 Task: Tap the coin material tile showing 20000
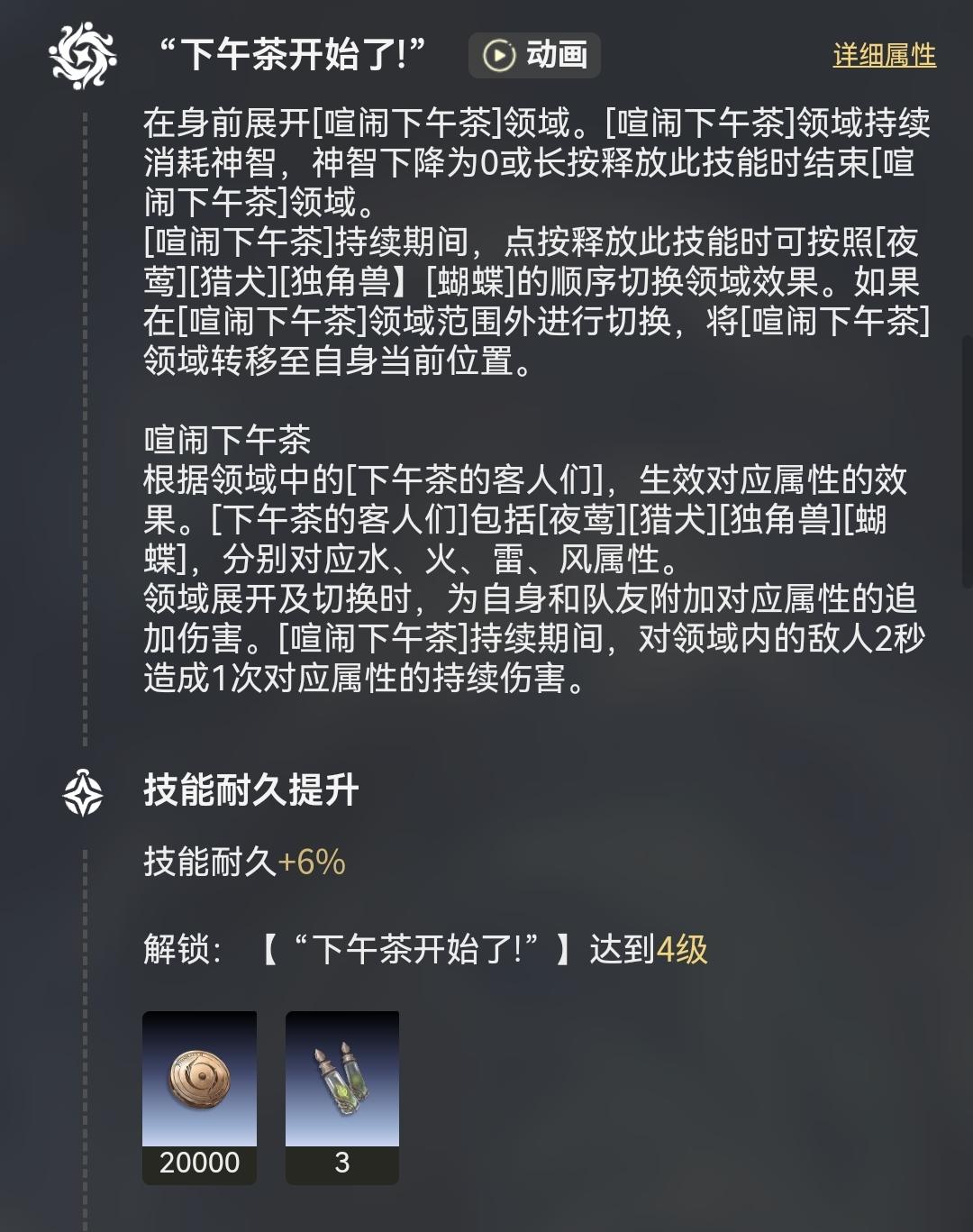pos(199,1096)
